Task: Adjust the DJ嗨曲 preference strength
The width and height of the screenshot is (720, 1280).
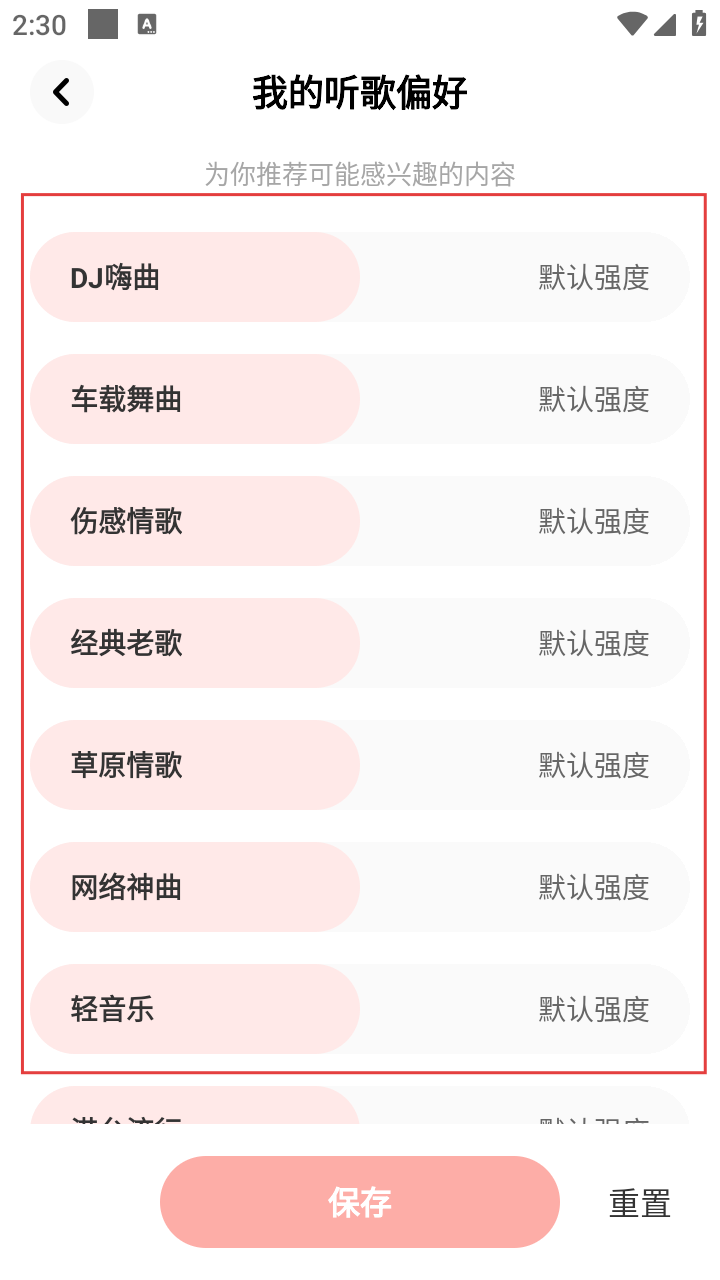Action: click(360, 277)
